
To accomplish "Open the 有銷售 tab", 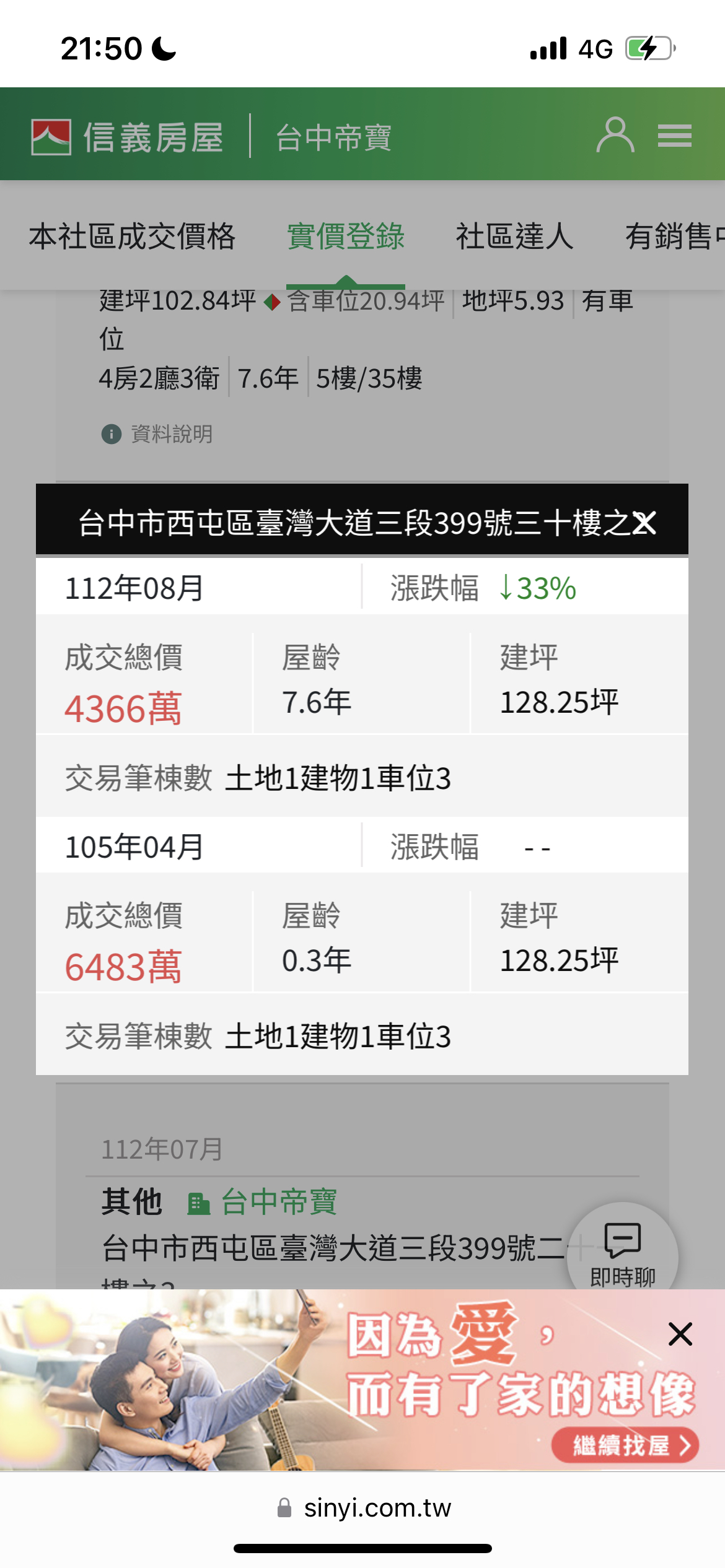I will [x=675, y=237].
